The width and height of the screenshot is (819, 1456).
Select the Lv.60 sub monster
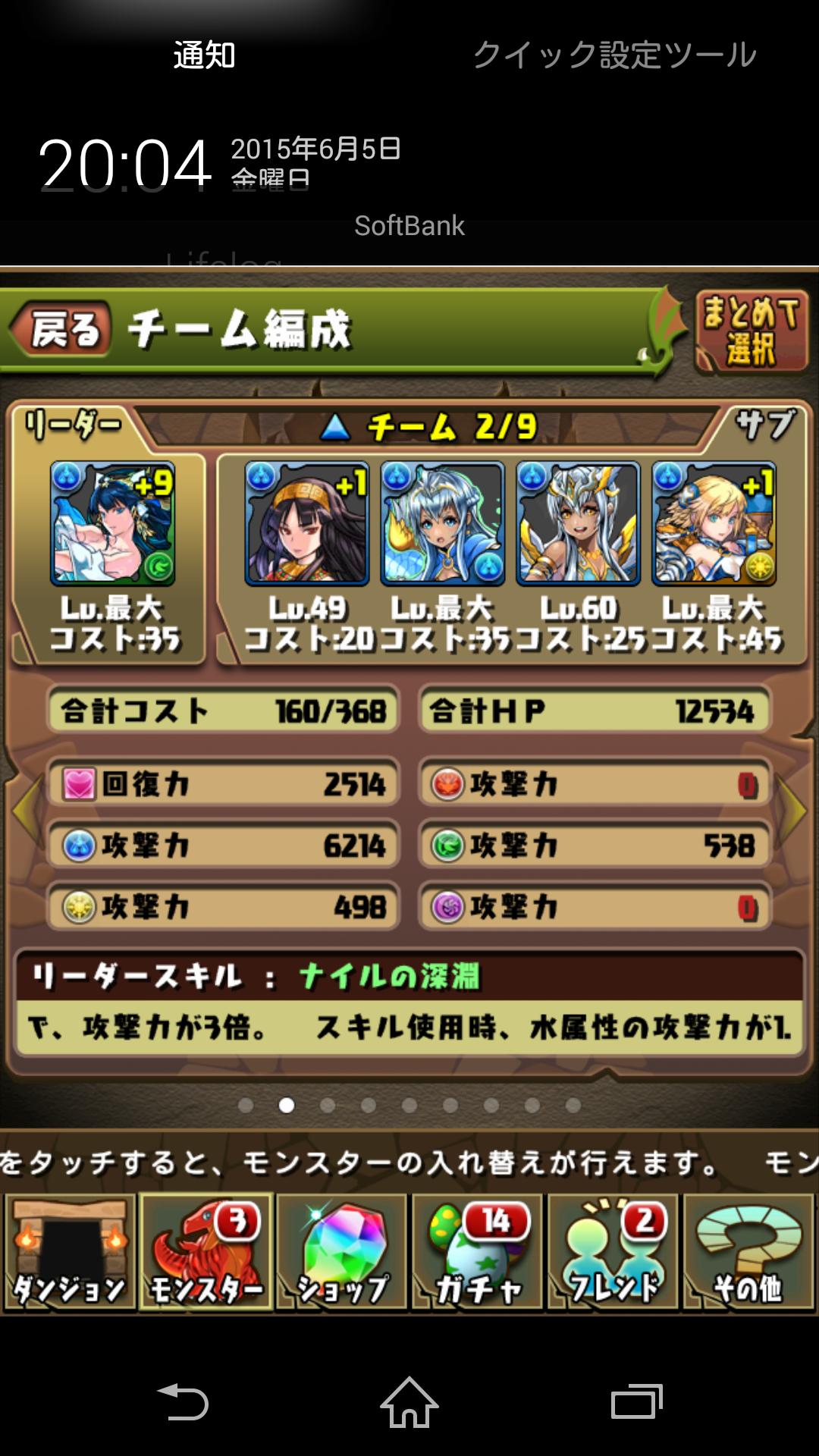click(x=578, y=523)
